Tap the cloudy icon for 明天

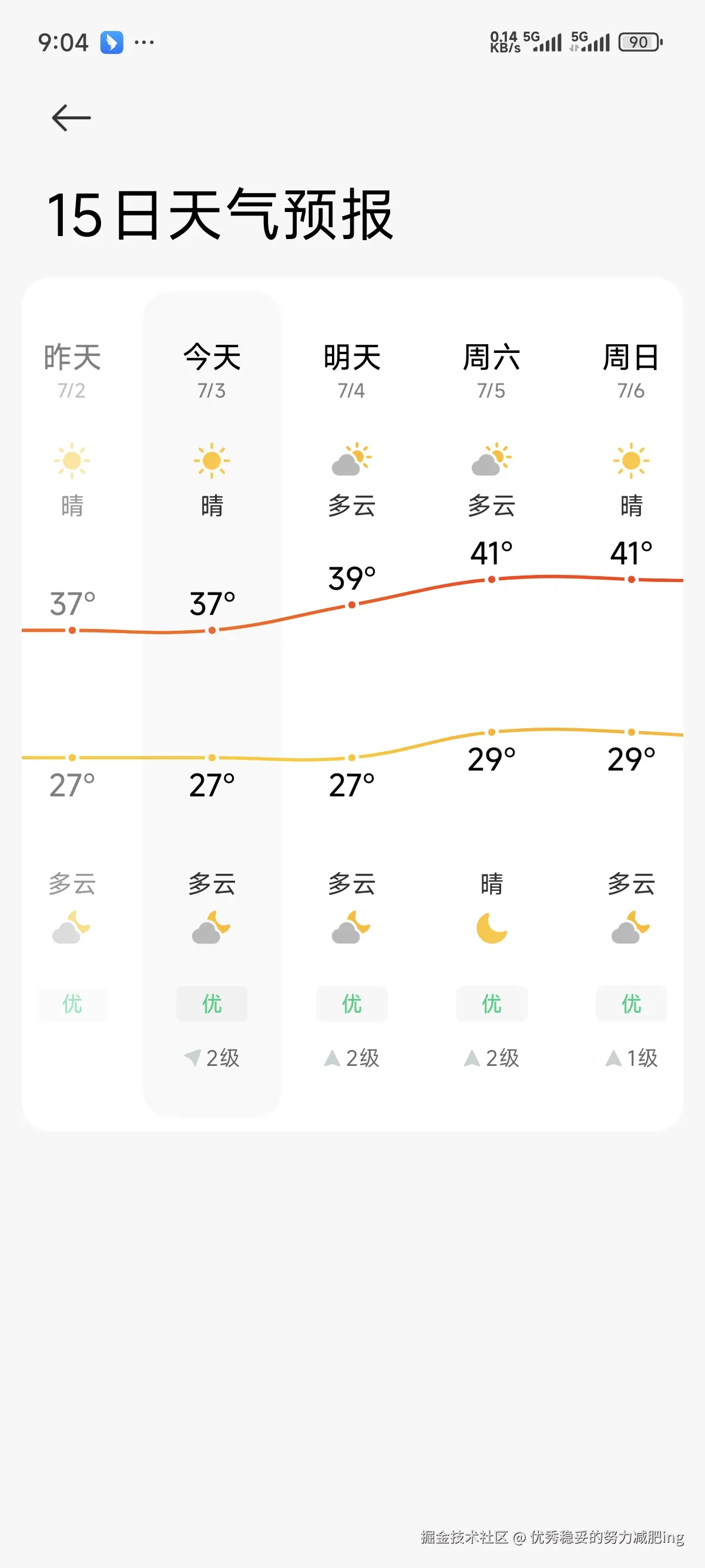coord(351,461)
